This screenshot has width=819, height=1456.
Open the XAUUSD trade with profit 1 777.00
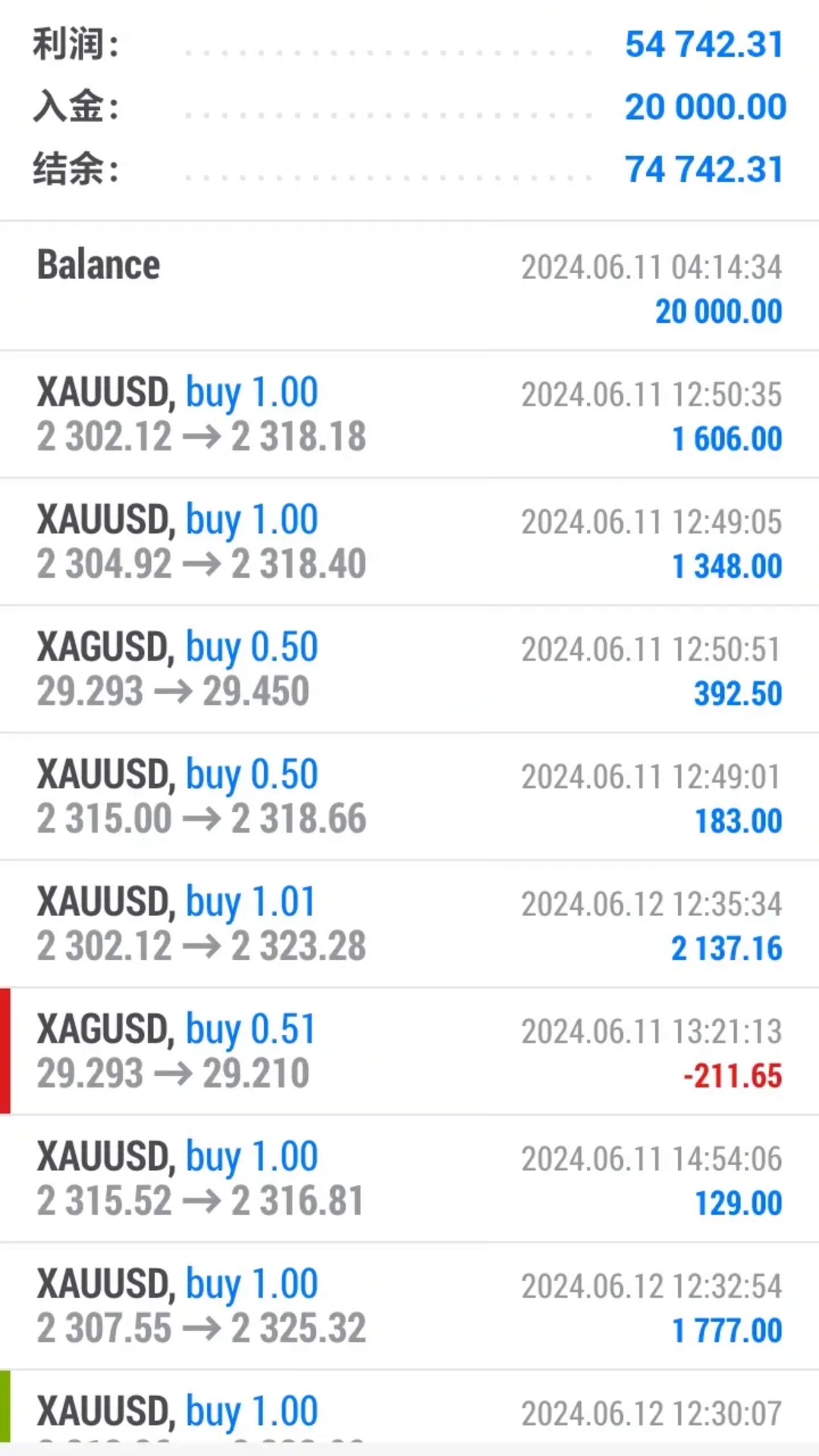coord(409,1306)
